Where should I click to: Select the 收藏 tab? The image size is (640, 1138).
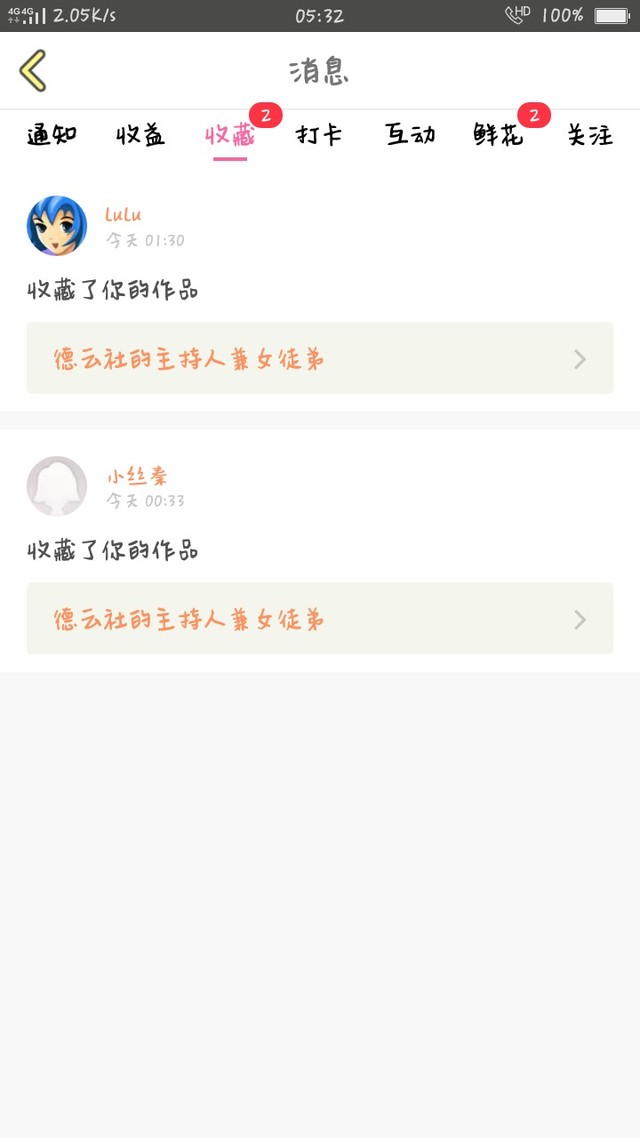[230, 136]
